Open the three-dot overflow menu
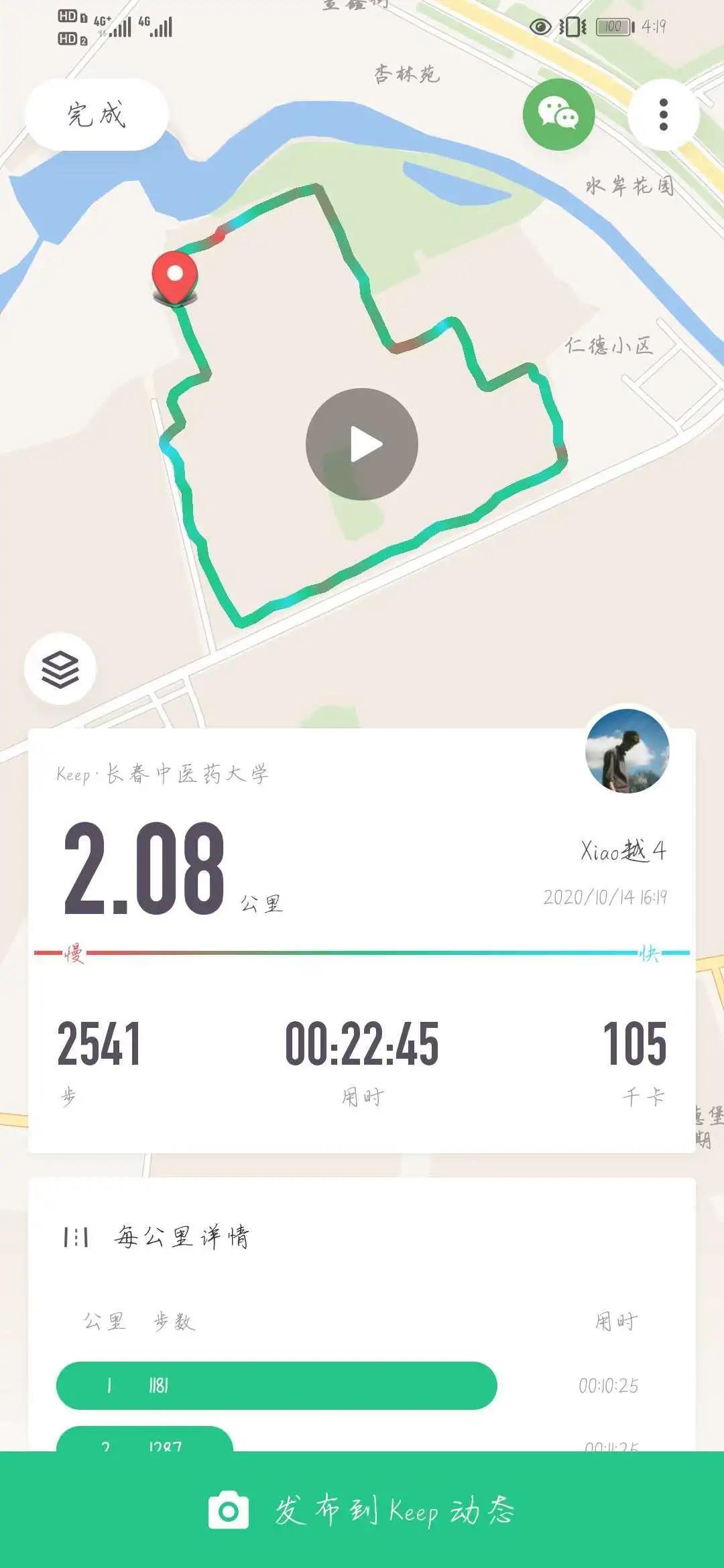 pos(663,115)
